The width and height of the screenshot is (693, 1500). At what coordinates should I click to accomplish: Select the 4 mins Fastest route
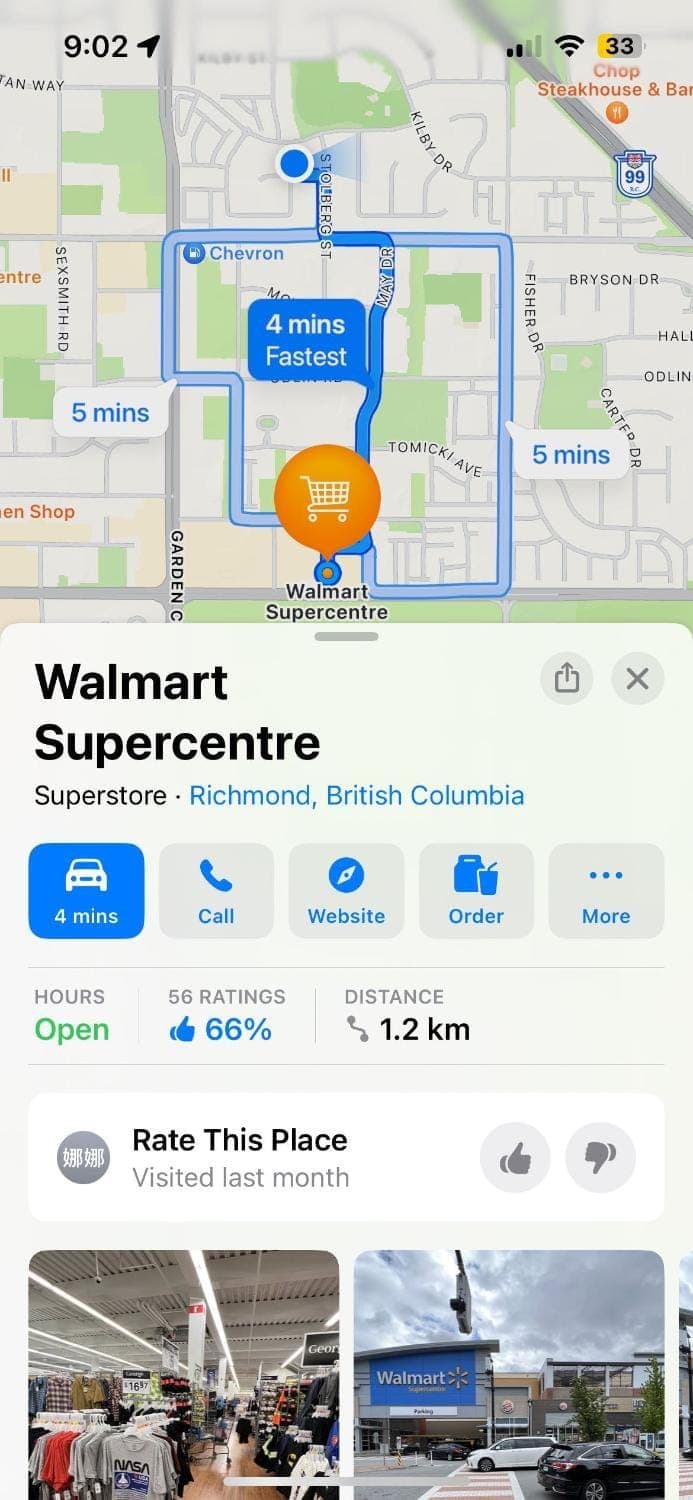coord(306,340)
